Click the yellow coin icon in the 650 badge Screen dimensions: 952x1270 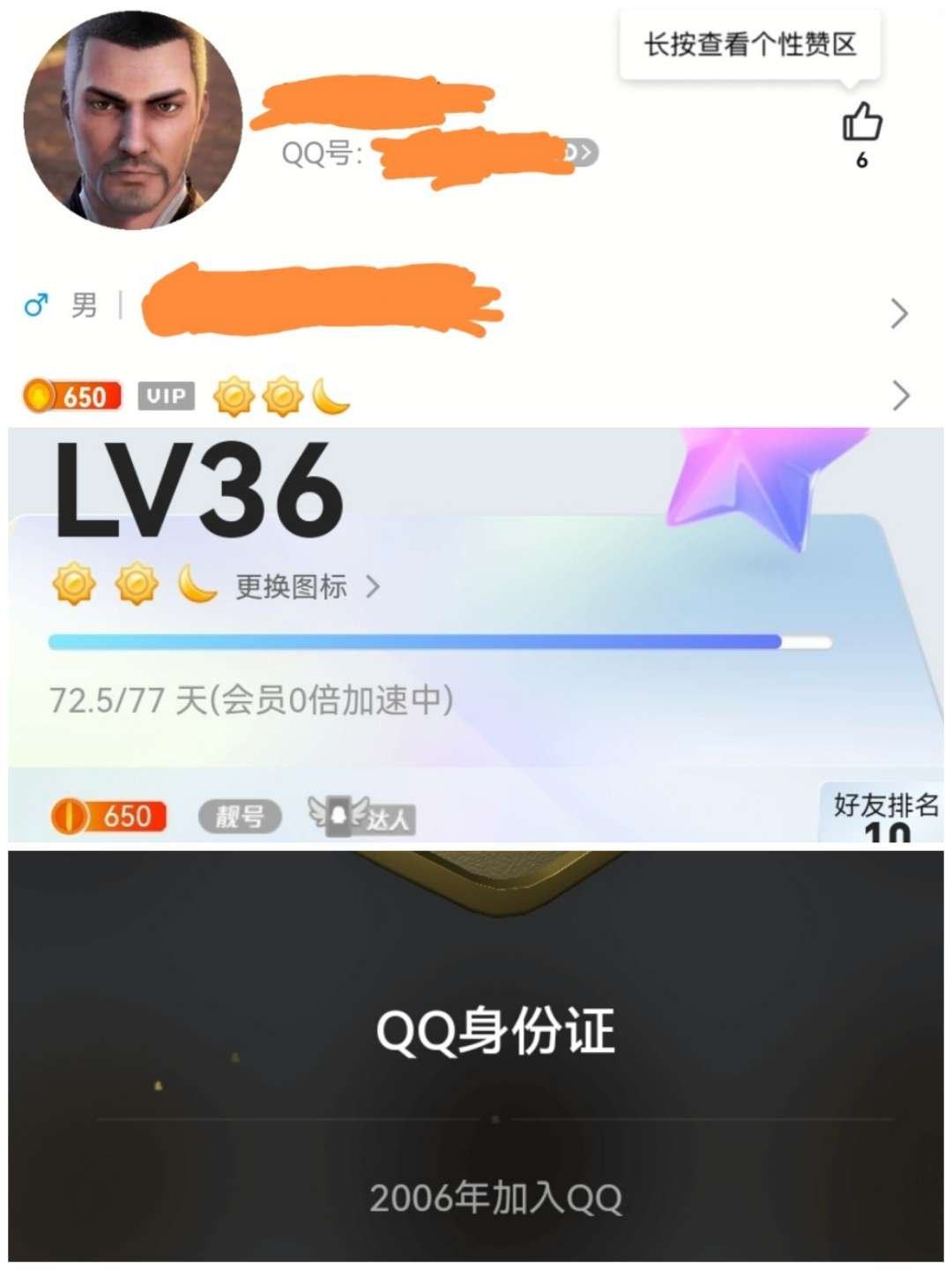coord(38,396)
